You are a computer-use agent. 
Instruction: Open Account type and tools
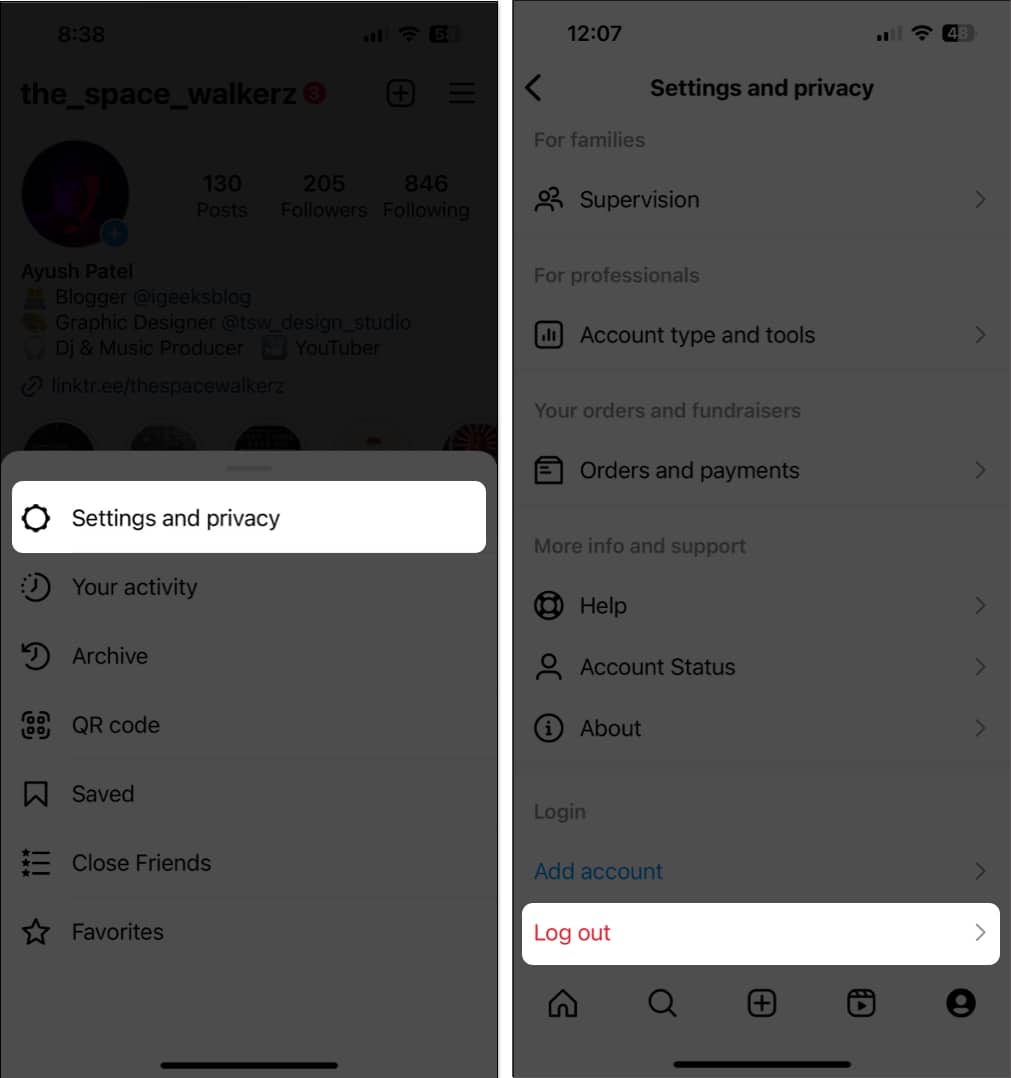(x=760, y=335)
